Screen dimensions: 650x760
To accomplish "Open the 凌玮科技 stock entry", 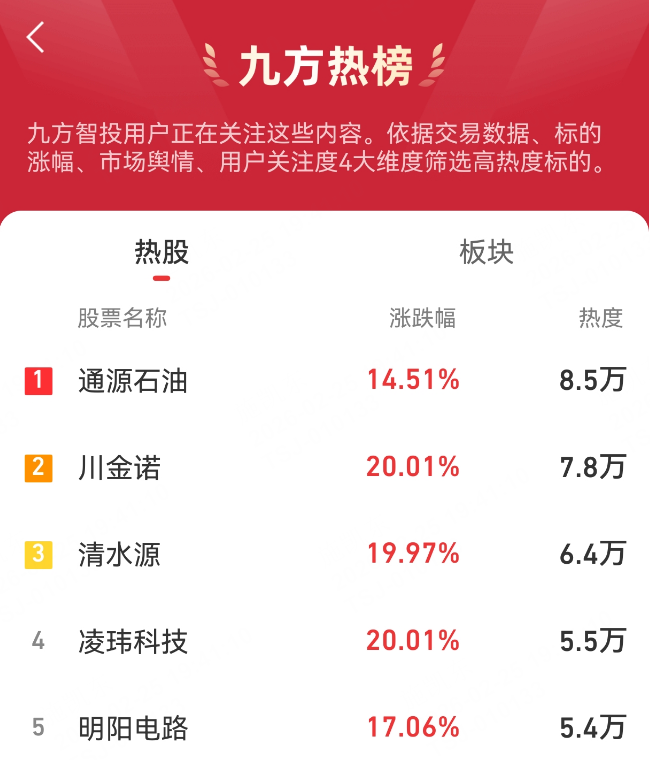I will tap(133, 641).
